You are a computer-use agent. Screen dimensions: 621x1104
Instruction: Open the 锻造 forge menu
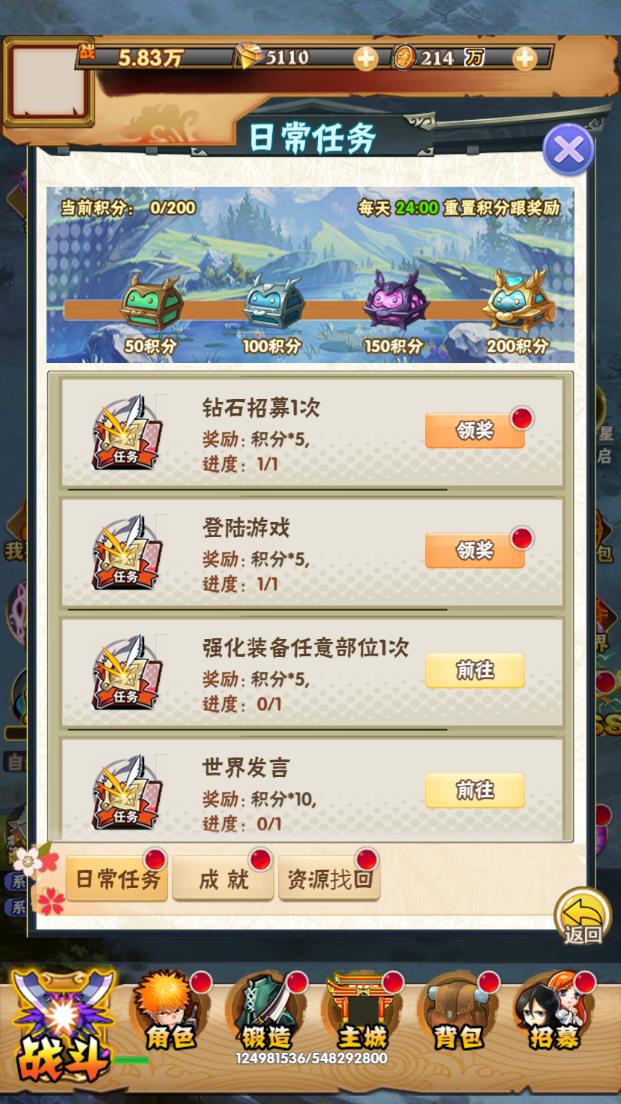pyautogui.click(x=265, y=1012)
